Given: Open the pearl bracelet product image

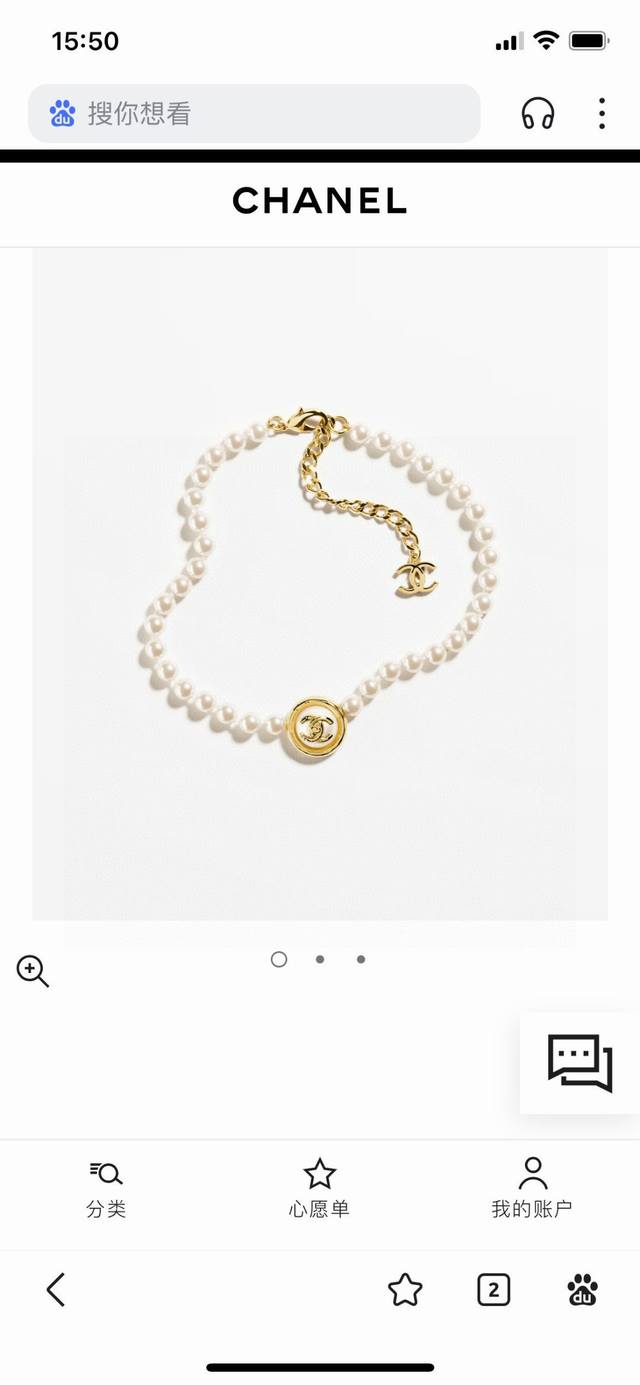Looking at the screenshot, I should (320, 584).
